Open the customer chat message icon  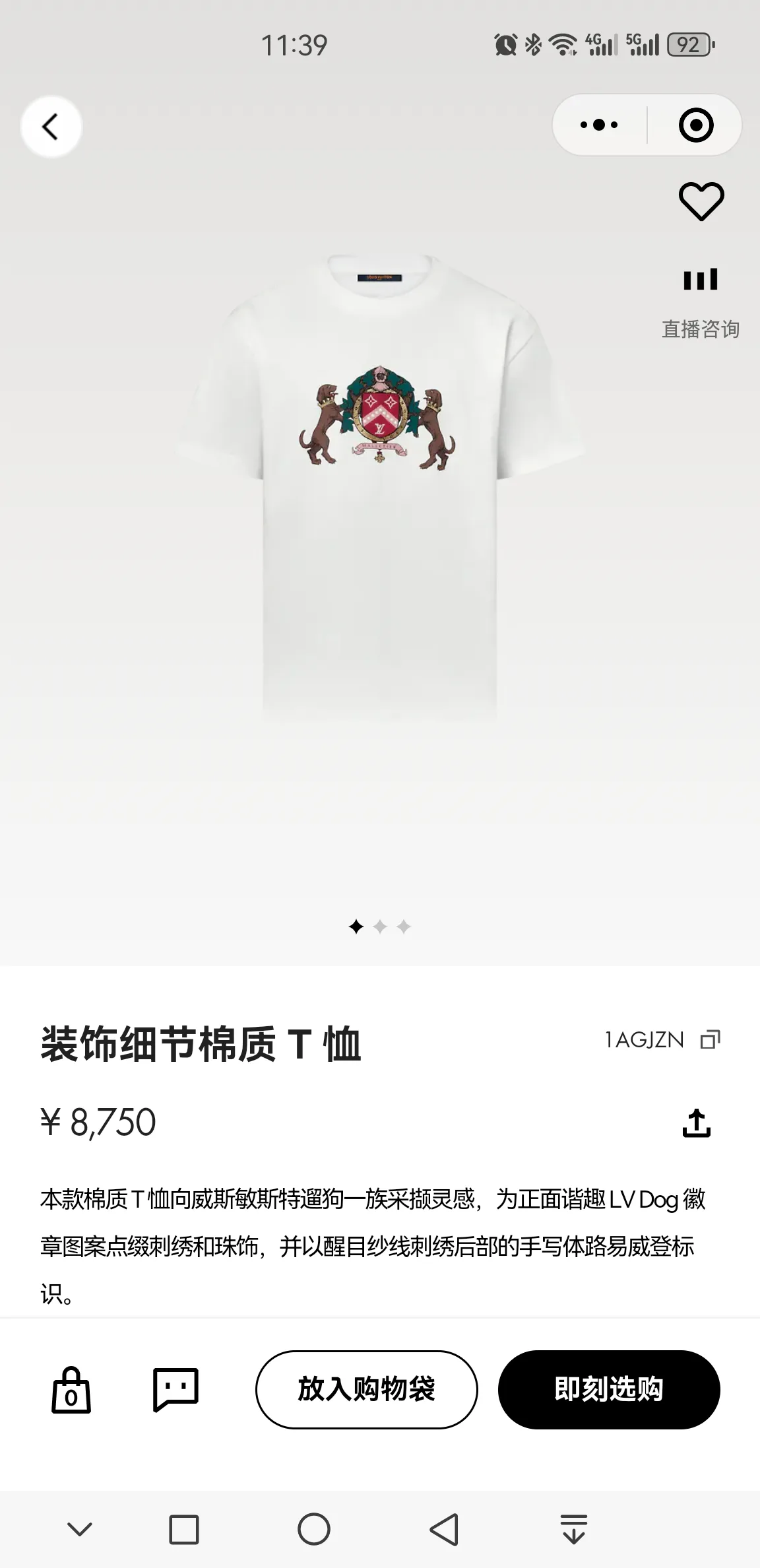click(x=175, y=1389)
